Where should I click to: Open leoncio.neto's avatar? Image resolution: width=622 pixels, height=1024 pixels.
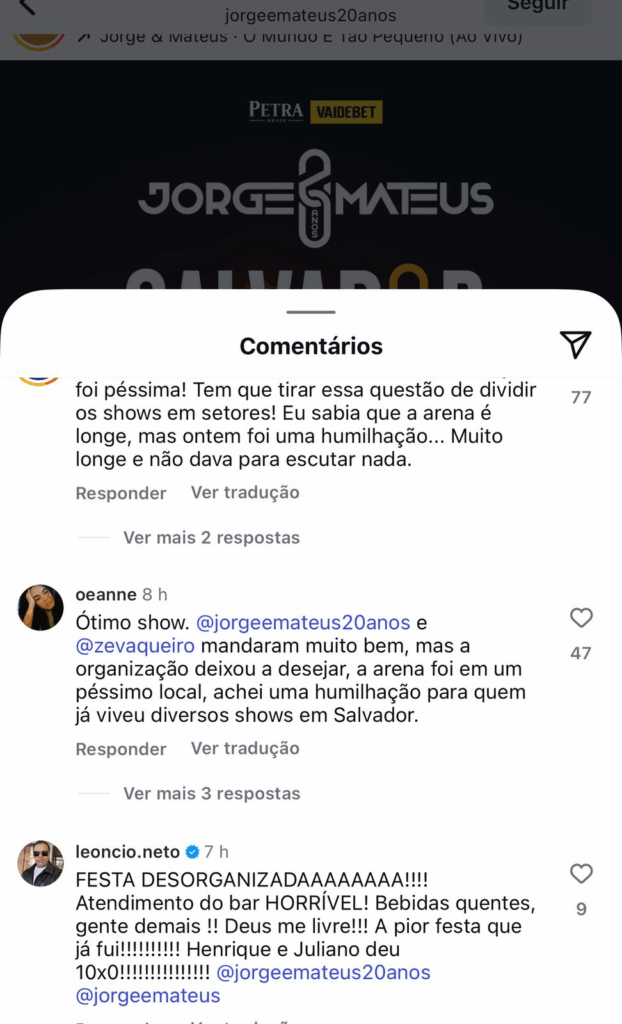point(41,863)
